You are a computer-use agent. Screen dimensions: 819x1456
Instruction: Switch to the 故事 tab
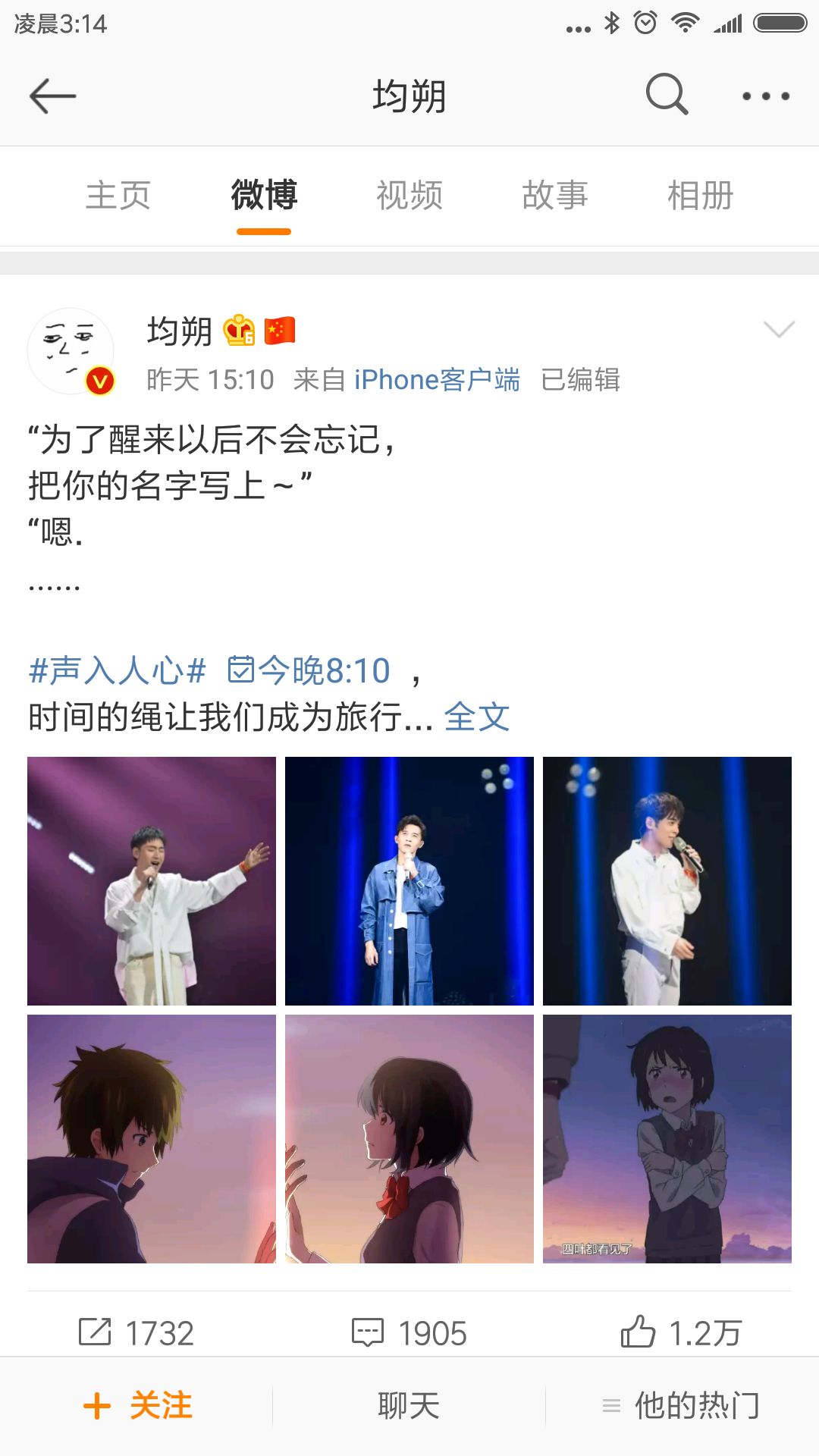[x=555, y=196]
